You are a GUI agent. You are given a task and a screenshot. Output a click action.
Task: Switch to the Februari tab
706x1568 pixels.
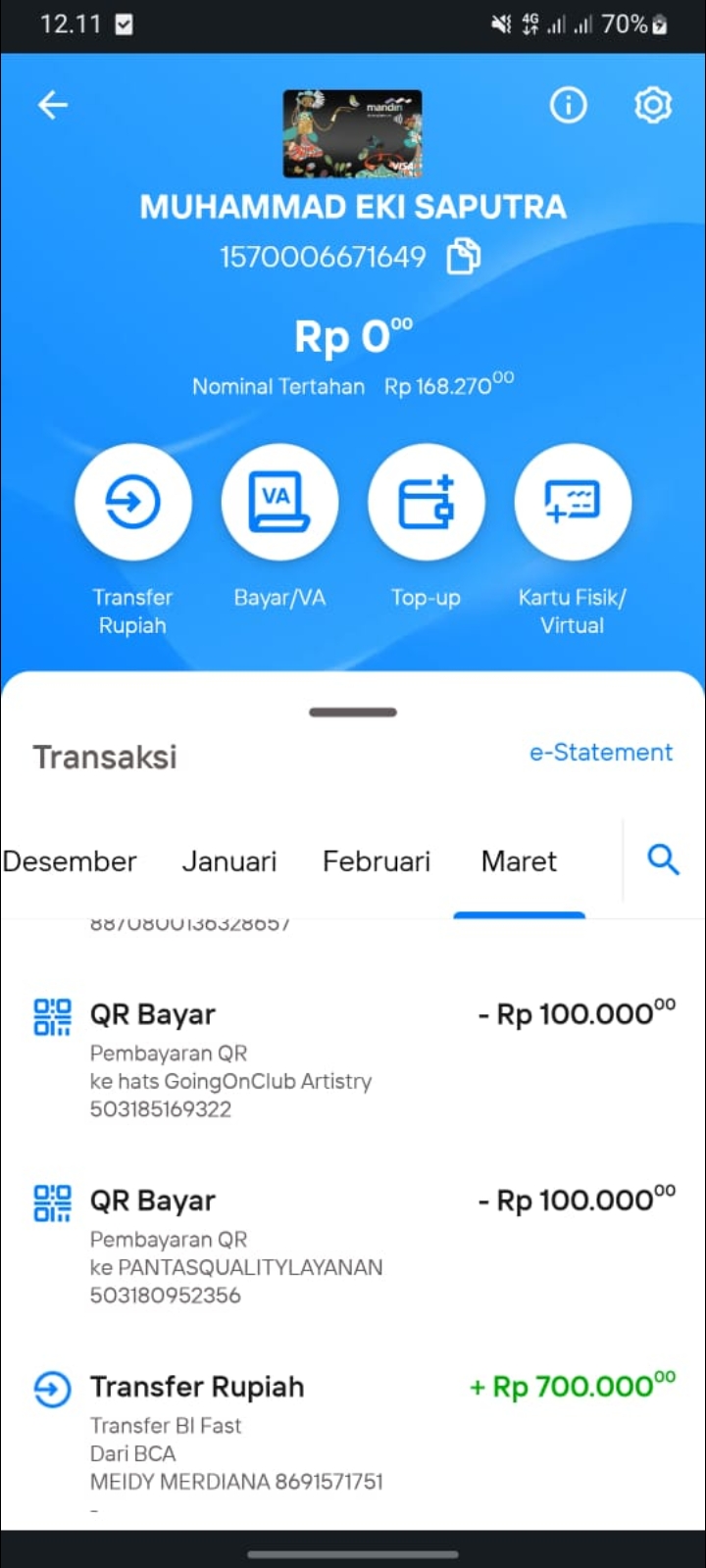(377, 861)
